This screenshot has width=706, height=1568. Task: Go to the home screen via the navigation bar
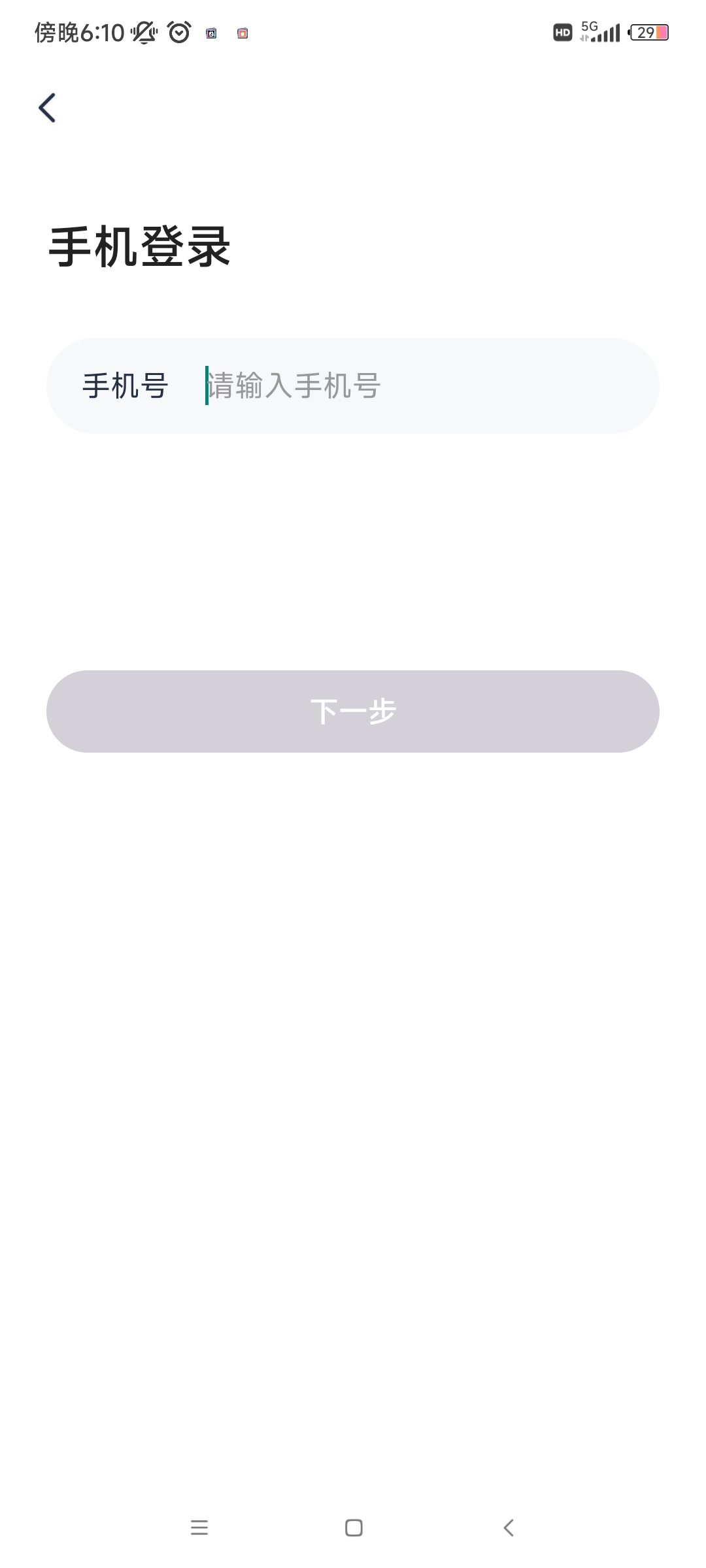354,1527
